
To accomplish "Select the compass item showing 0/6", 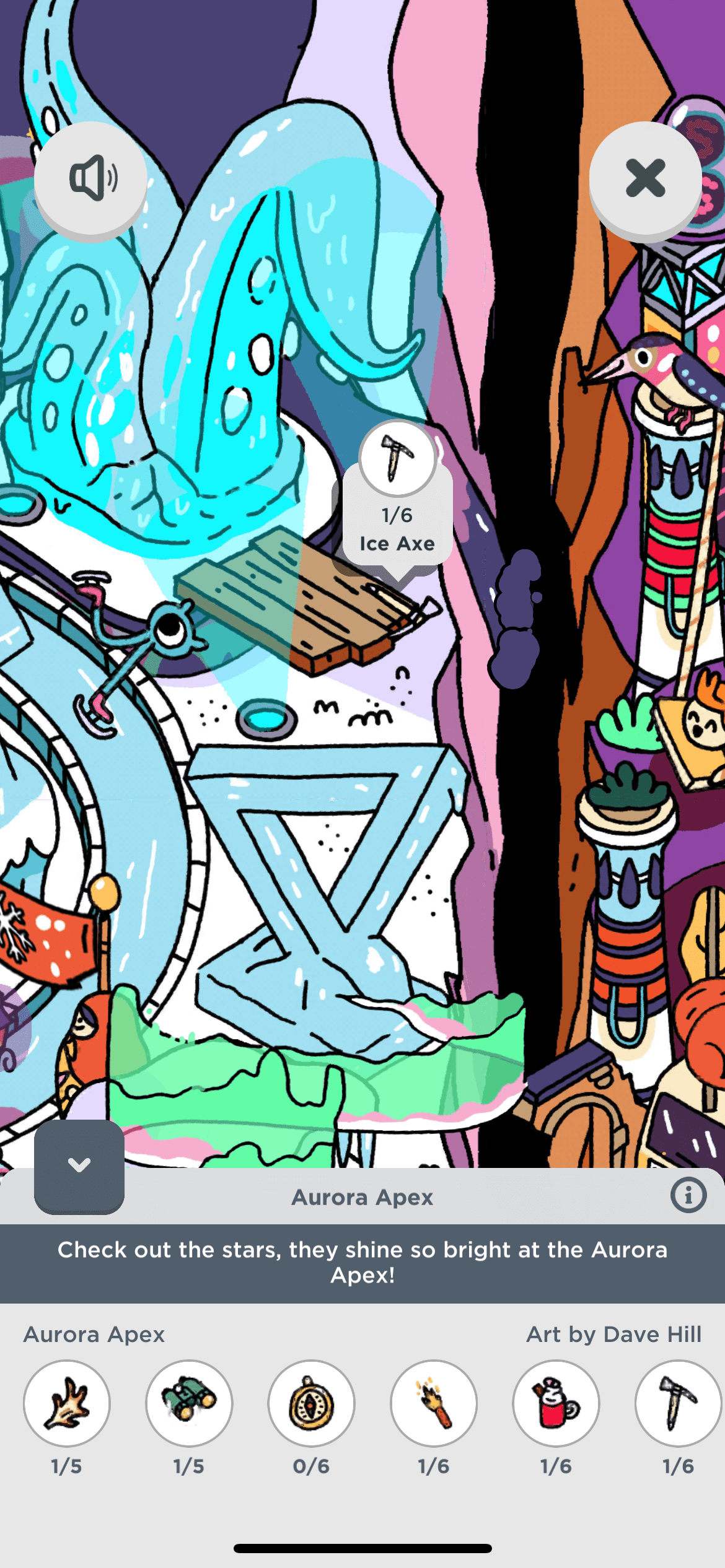I will click(311, 1403).
